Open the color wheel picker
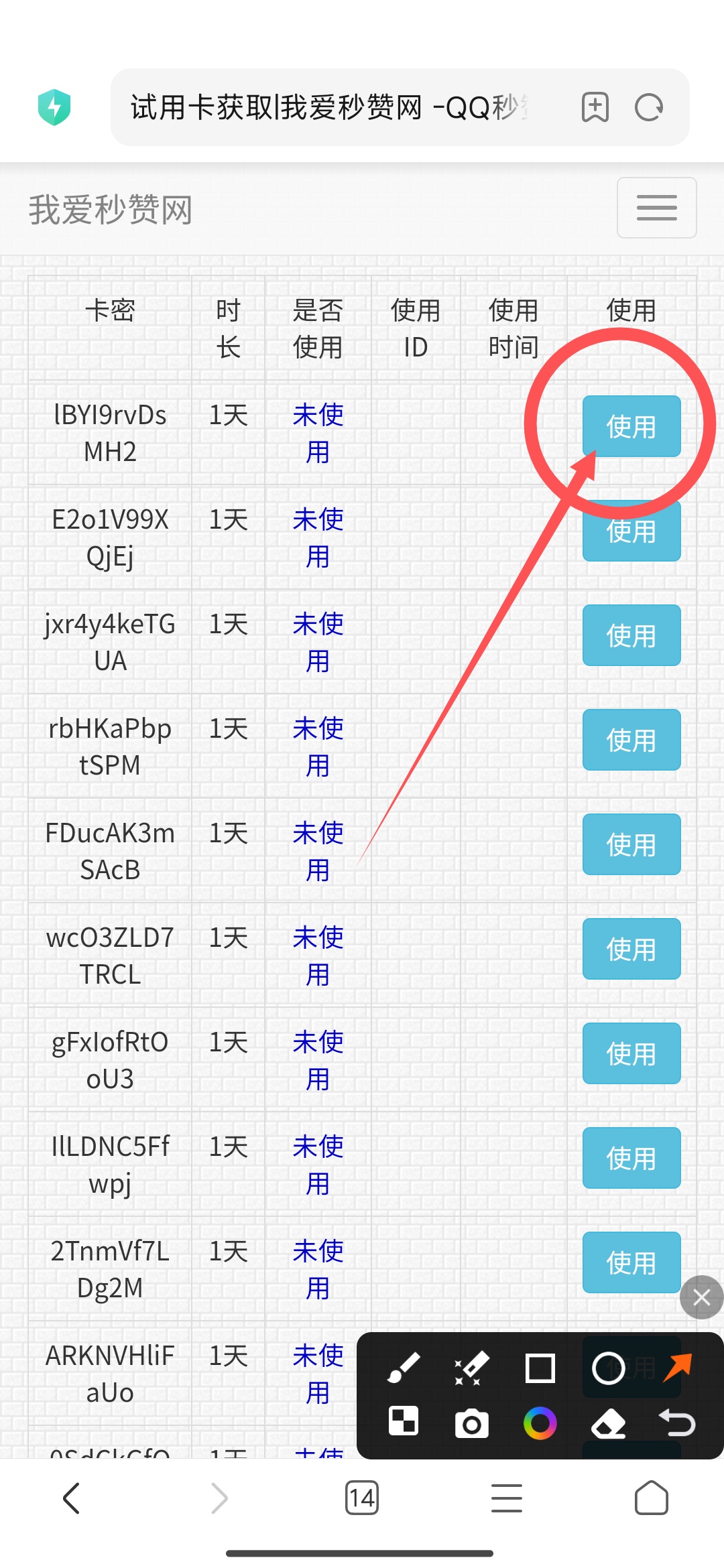Screen dimensions: 724x1568 (540, 1423)
